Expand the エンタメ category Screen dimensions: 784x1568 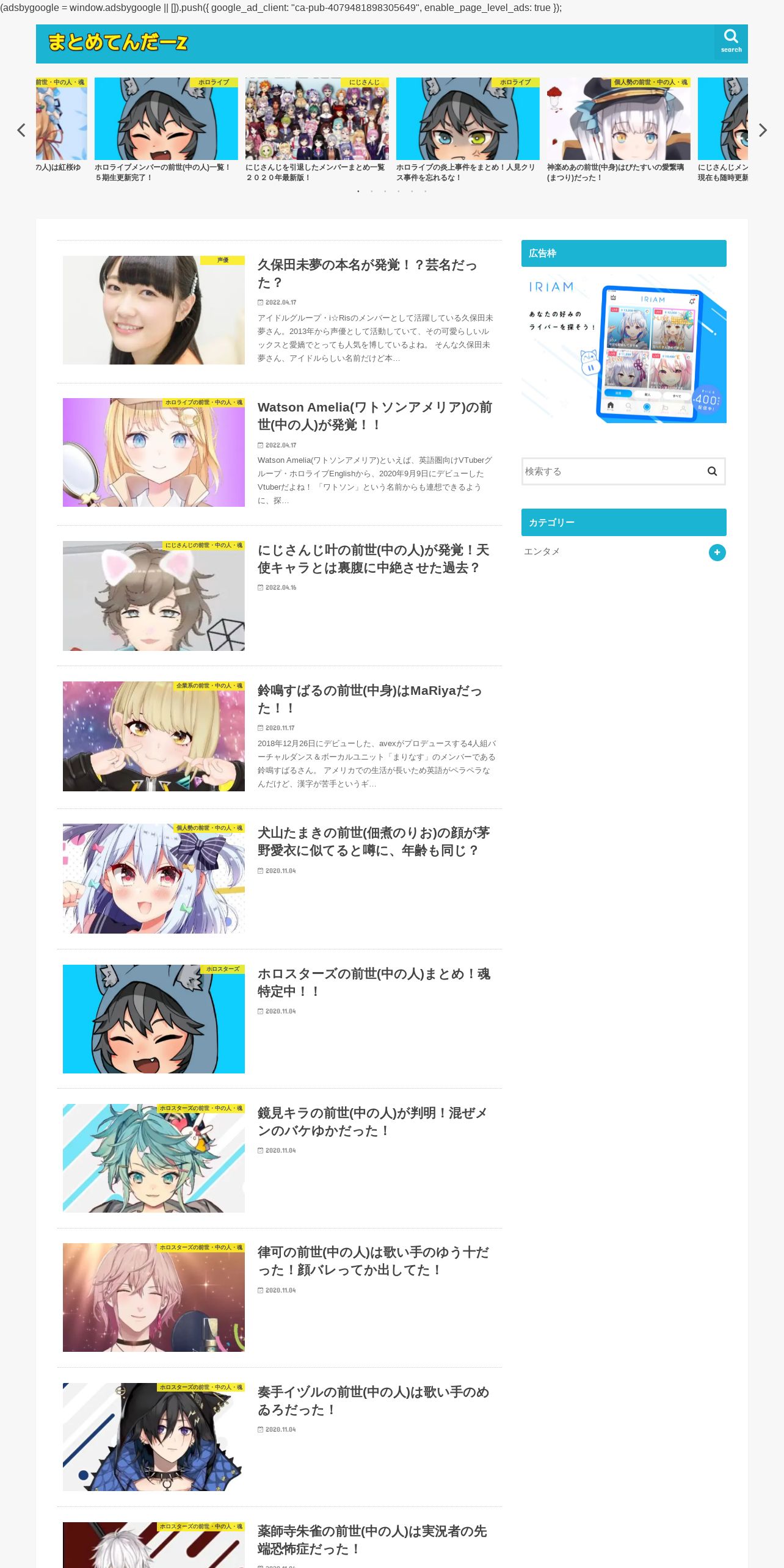coord(717,552)
